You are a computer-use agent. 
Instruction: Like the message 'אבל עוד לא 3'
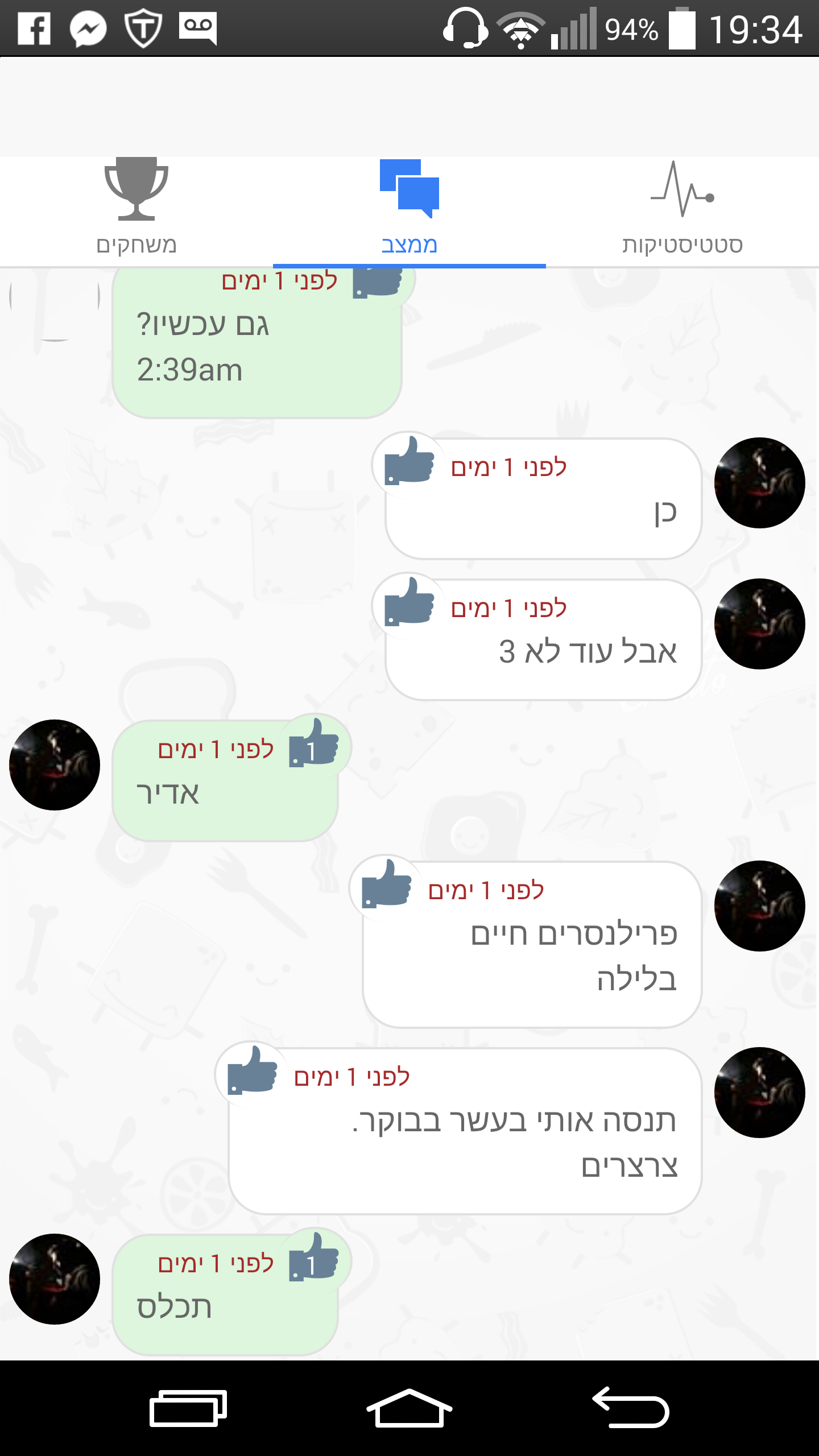click(x=409, y=602)
